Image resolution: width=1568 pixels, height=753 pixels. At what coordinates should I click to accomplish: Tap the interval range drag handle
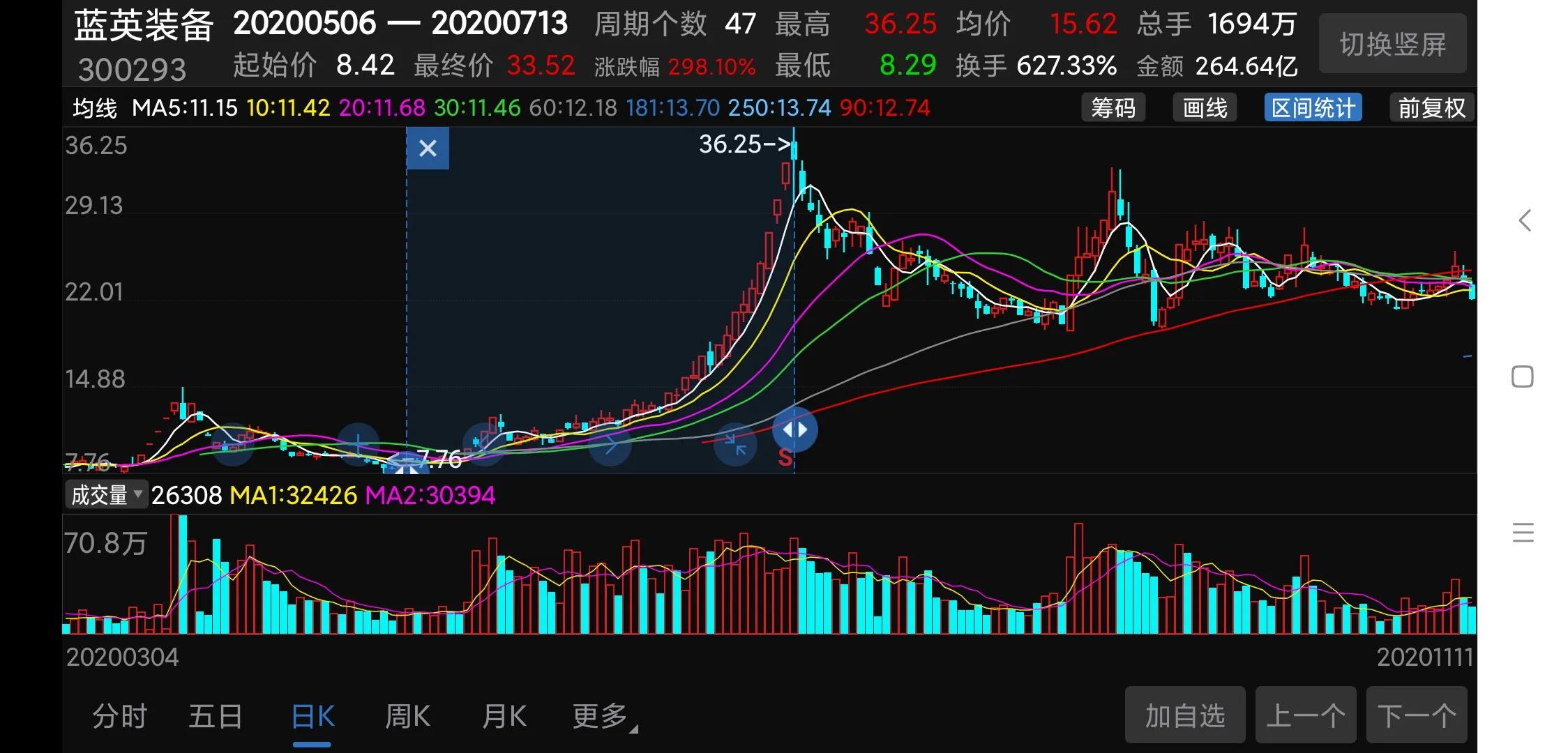(794, 429)
